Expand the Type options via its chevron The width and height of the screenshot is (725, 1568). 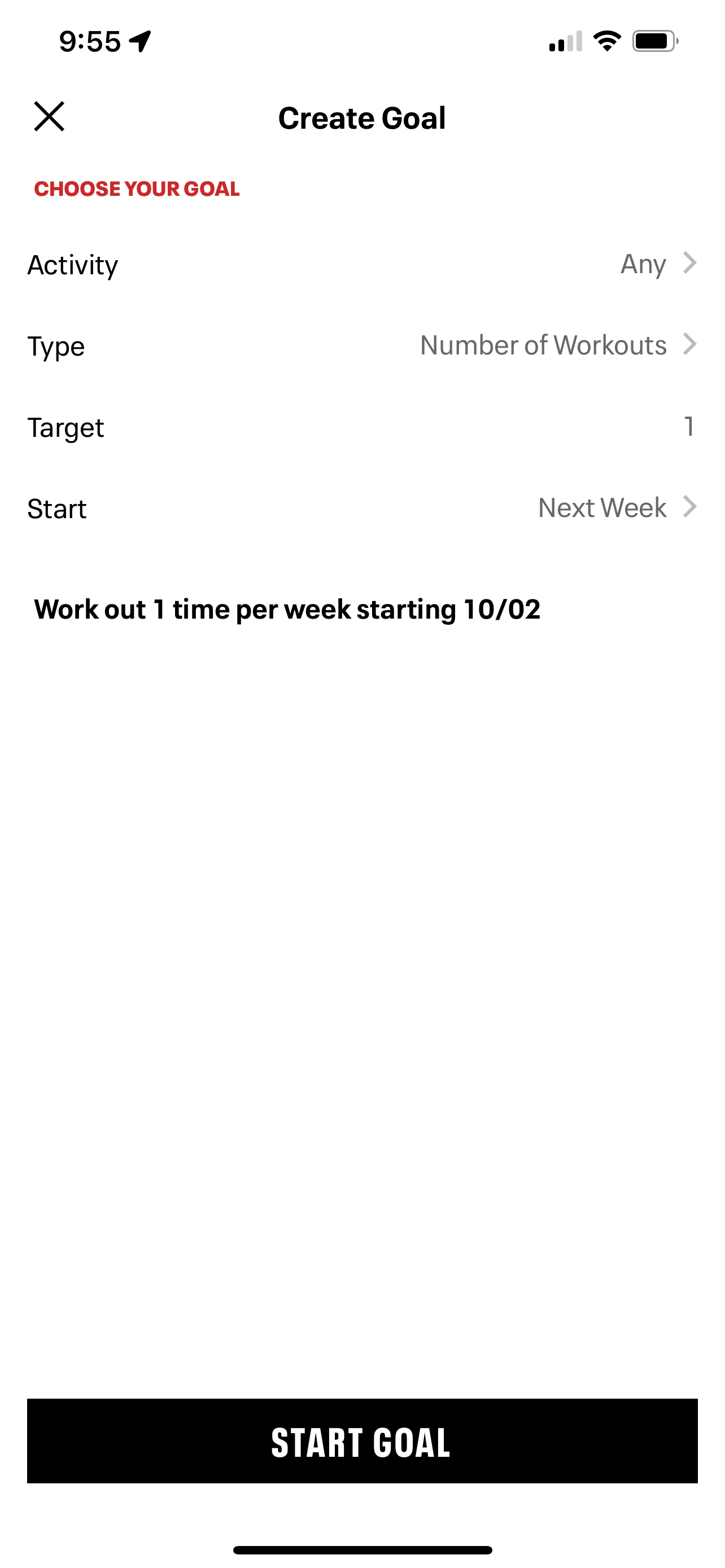(x=691, y=345)
